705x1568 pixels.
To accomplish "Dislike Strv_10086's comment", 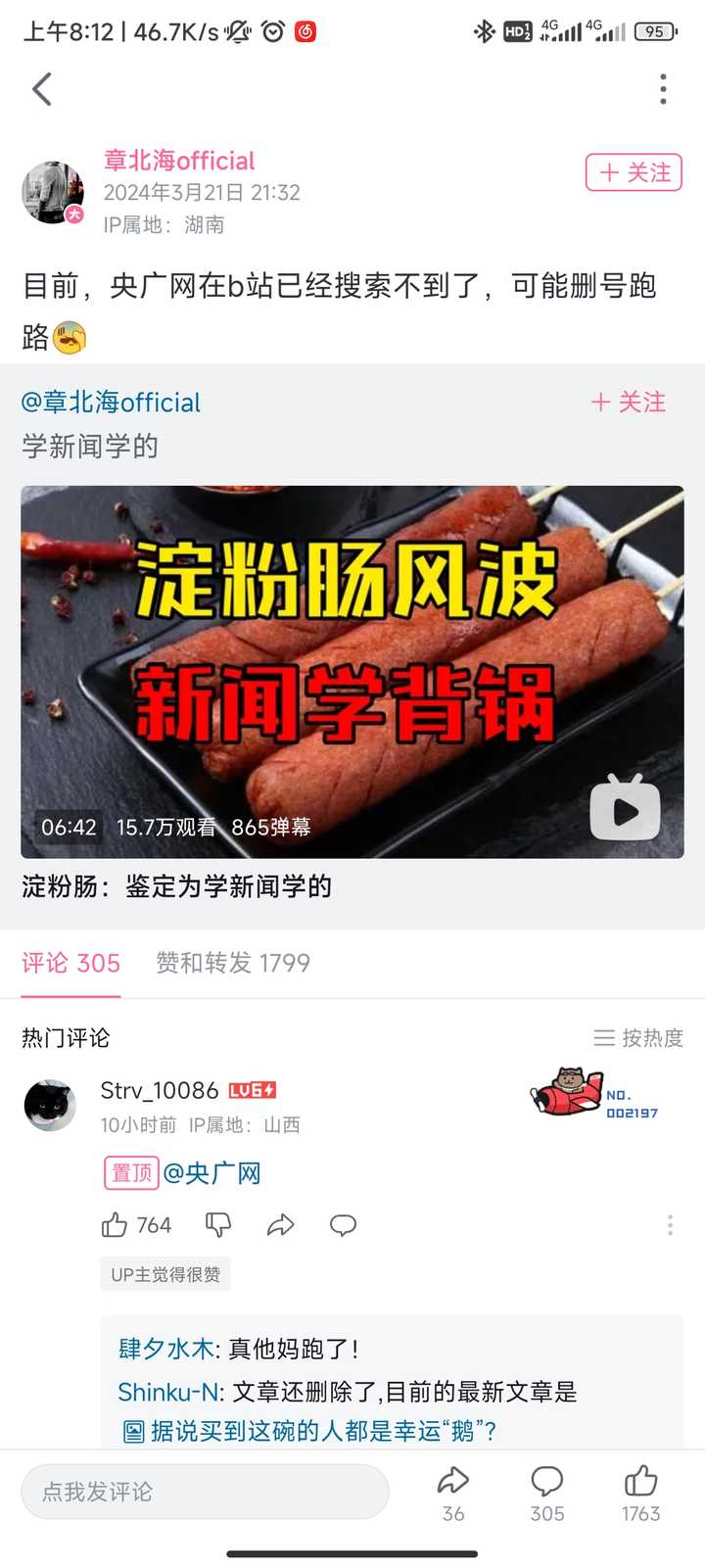I will pyautogui.click(x=218, y=1224).
